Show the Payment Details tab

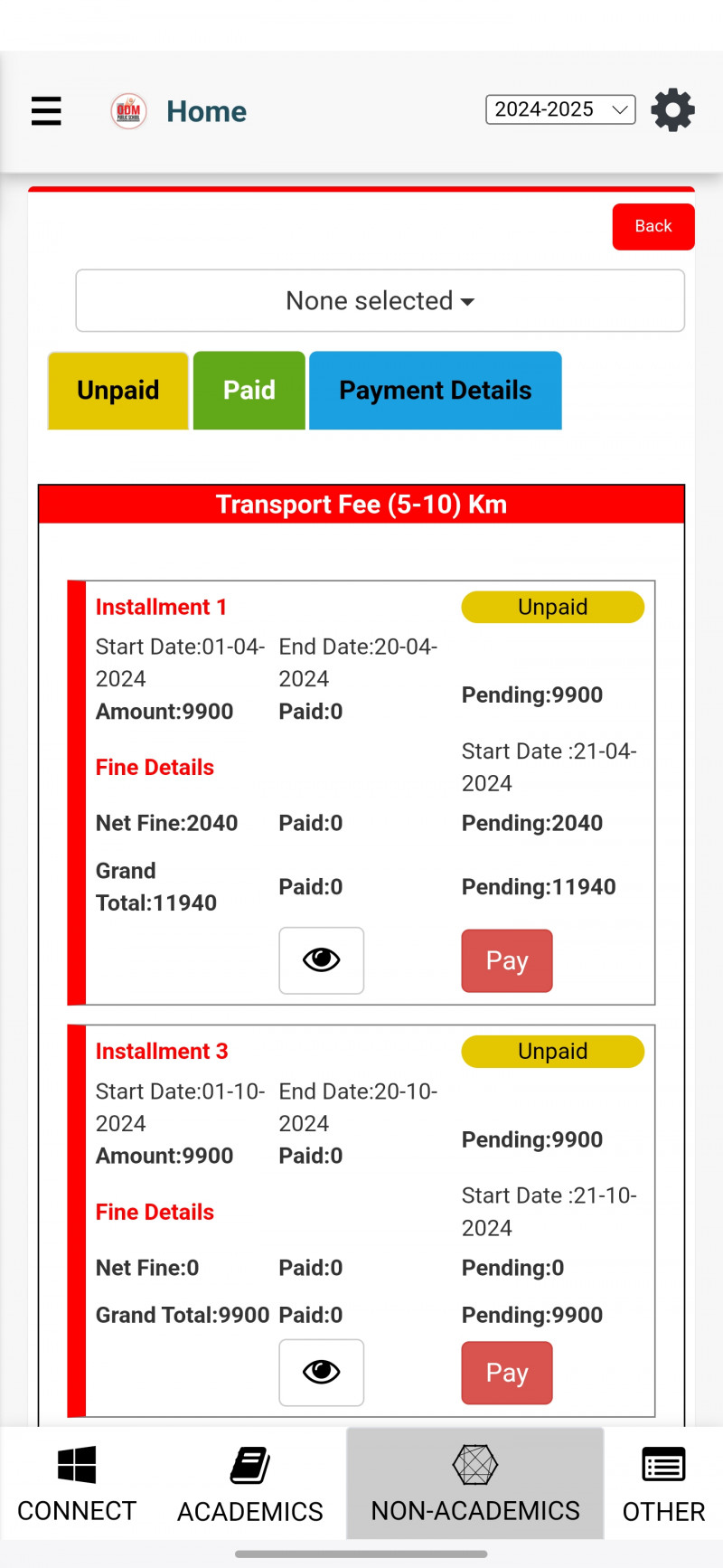coord(435,391)
